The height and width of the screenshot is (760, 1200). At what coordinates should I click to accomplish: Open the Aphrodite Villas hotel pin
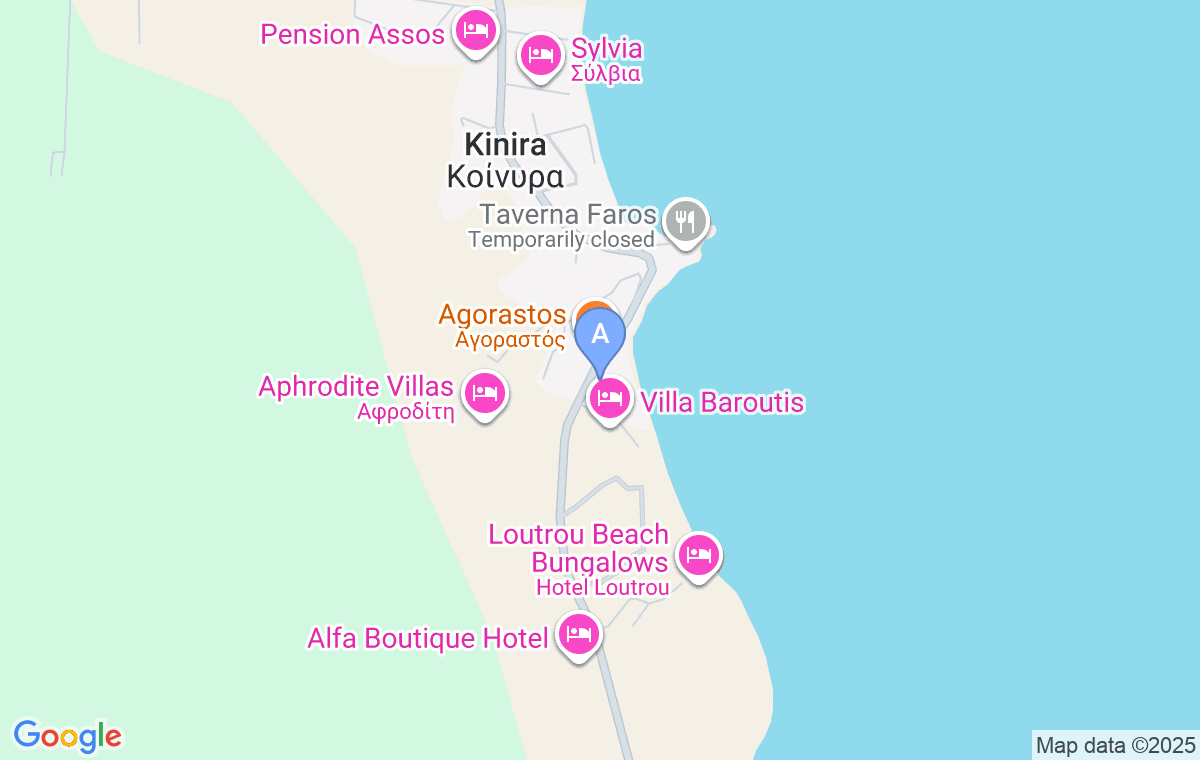point(485,393)
